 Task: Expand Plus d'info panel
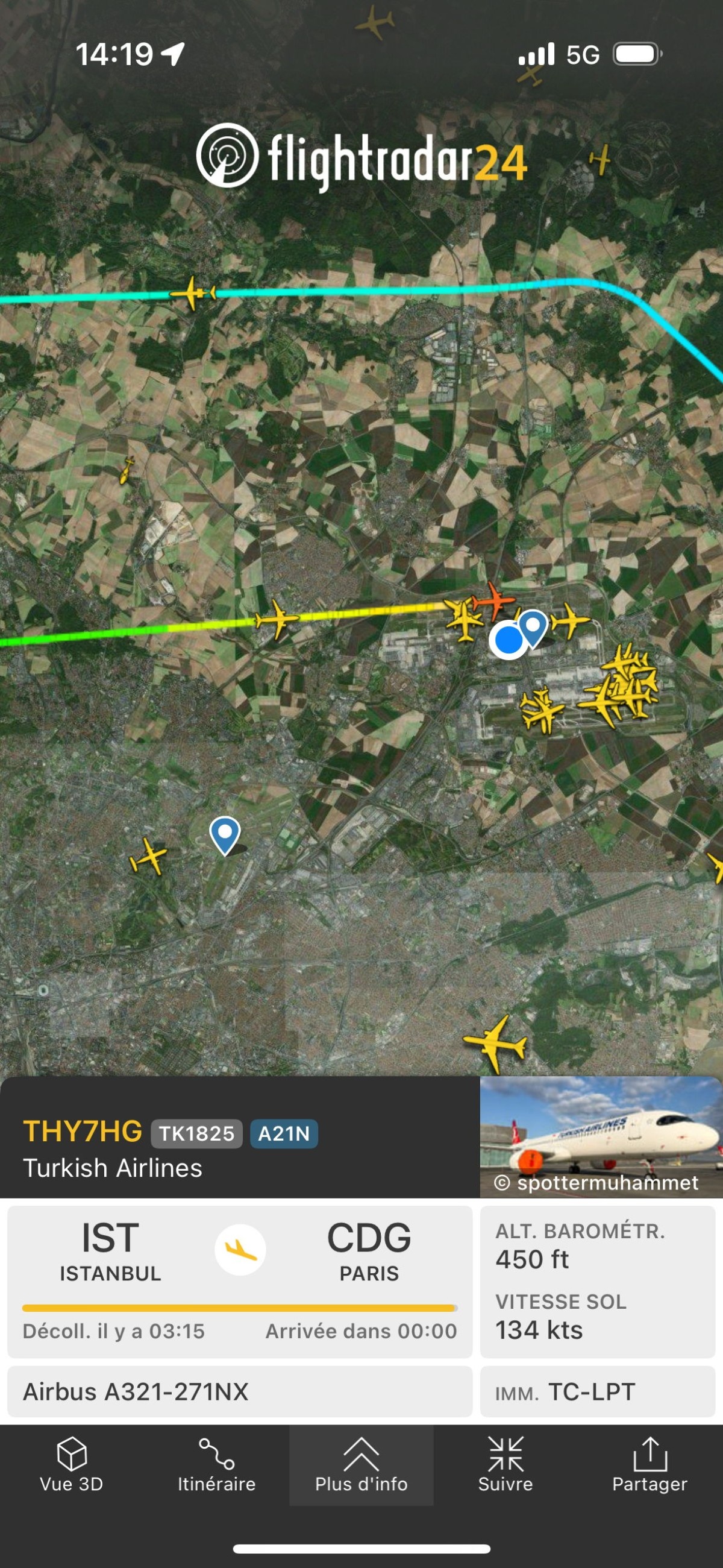coord(361,1465)
